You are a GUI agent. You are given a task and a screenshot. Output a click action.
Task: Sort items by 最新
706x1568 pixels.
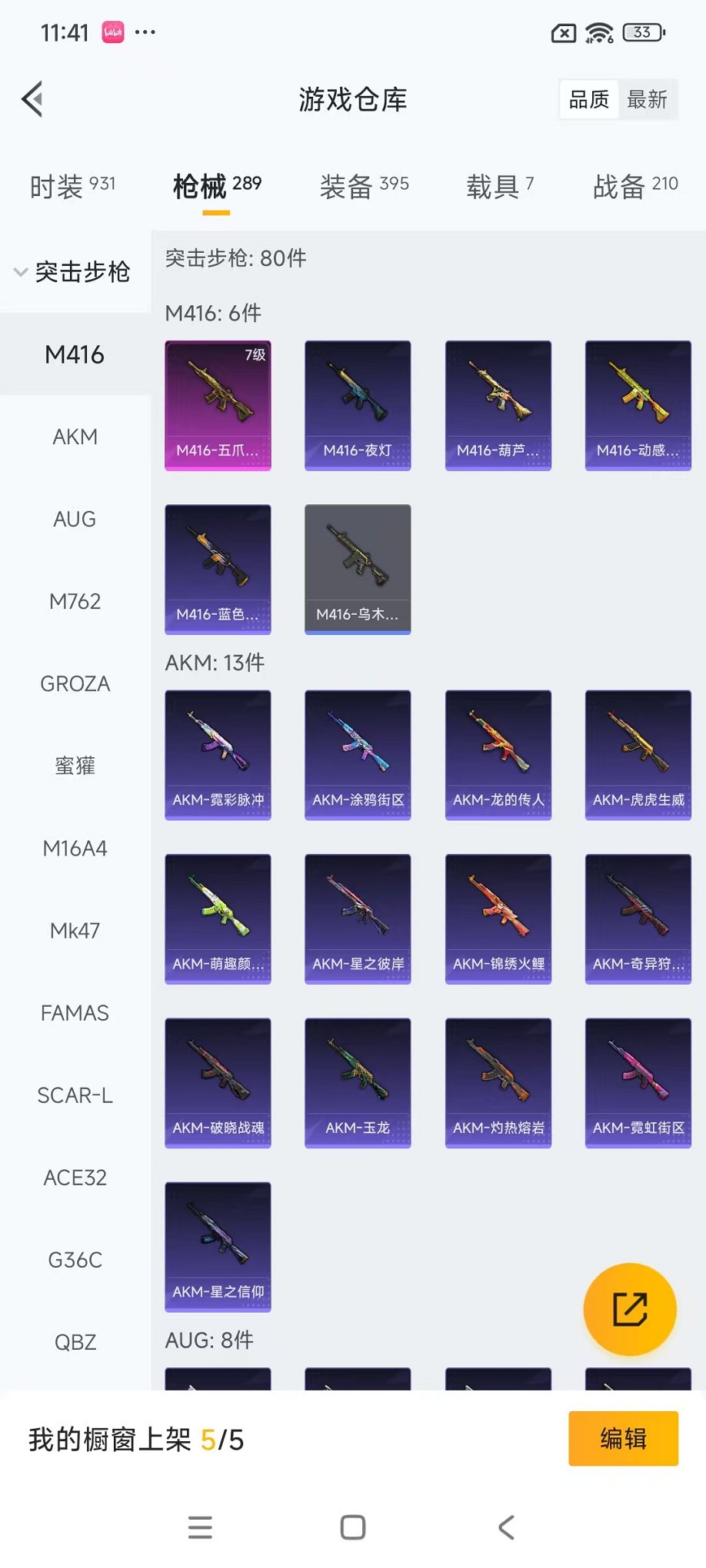click(x=647, y=100)
